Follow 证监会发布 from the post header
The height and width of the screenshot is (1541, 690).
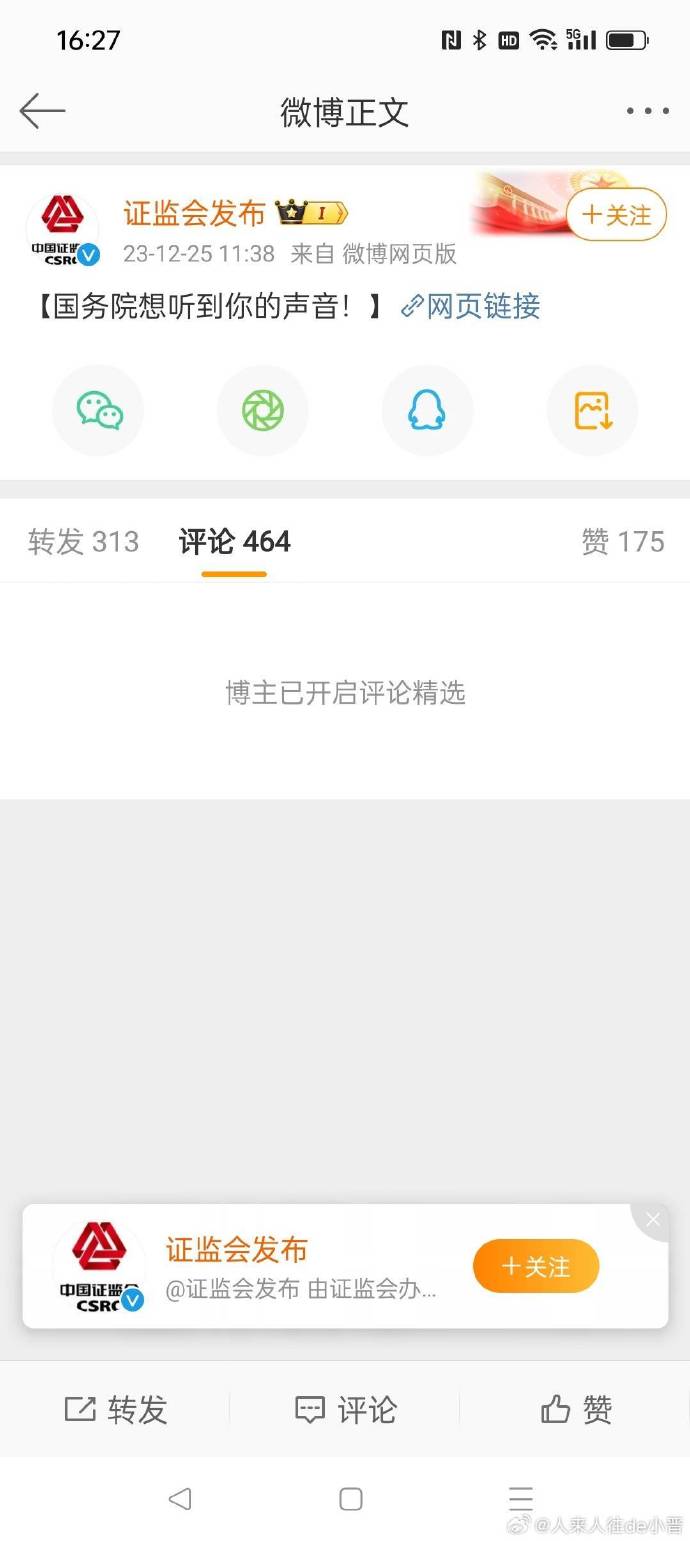[616, 215]
